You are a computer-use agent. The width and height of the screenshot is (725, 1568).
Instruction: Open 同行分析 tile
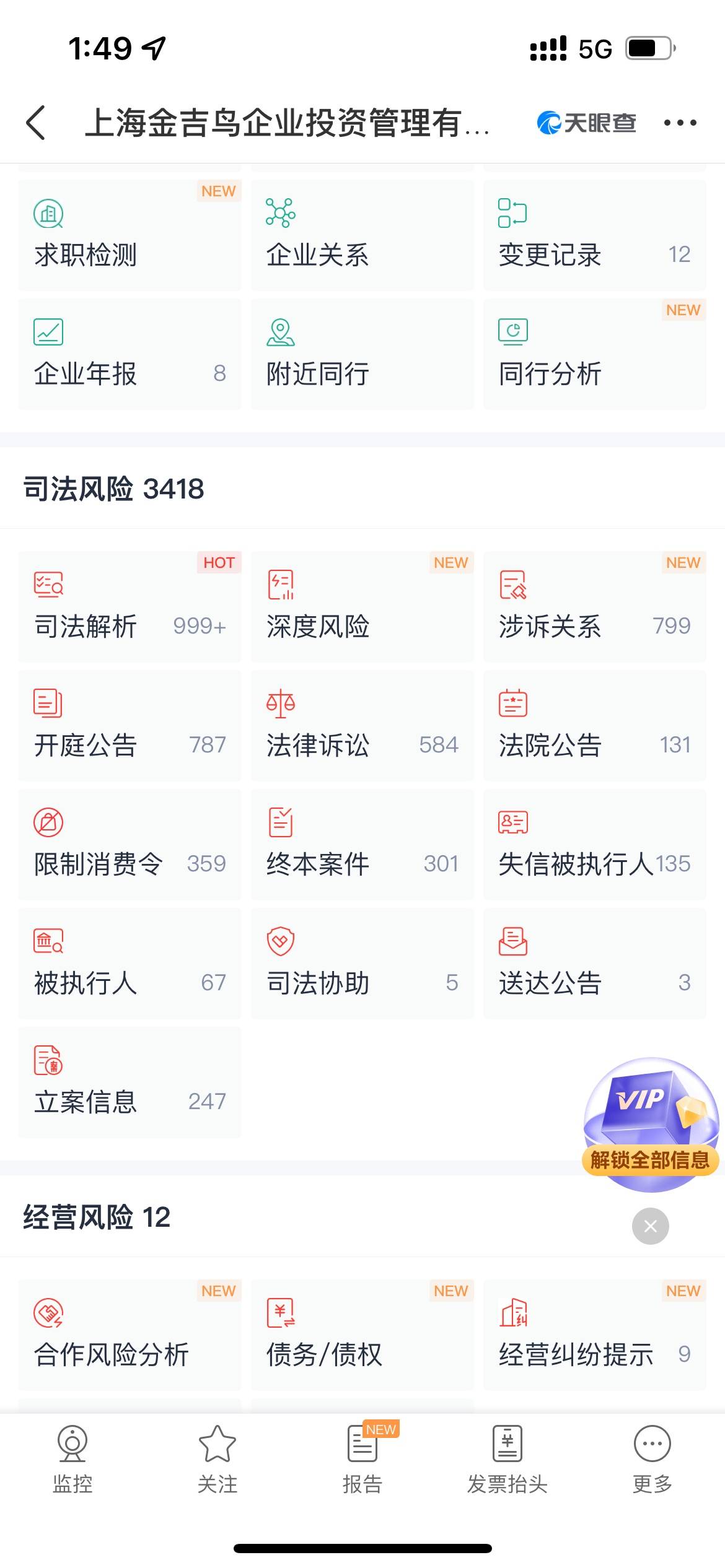coord(594,354)
